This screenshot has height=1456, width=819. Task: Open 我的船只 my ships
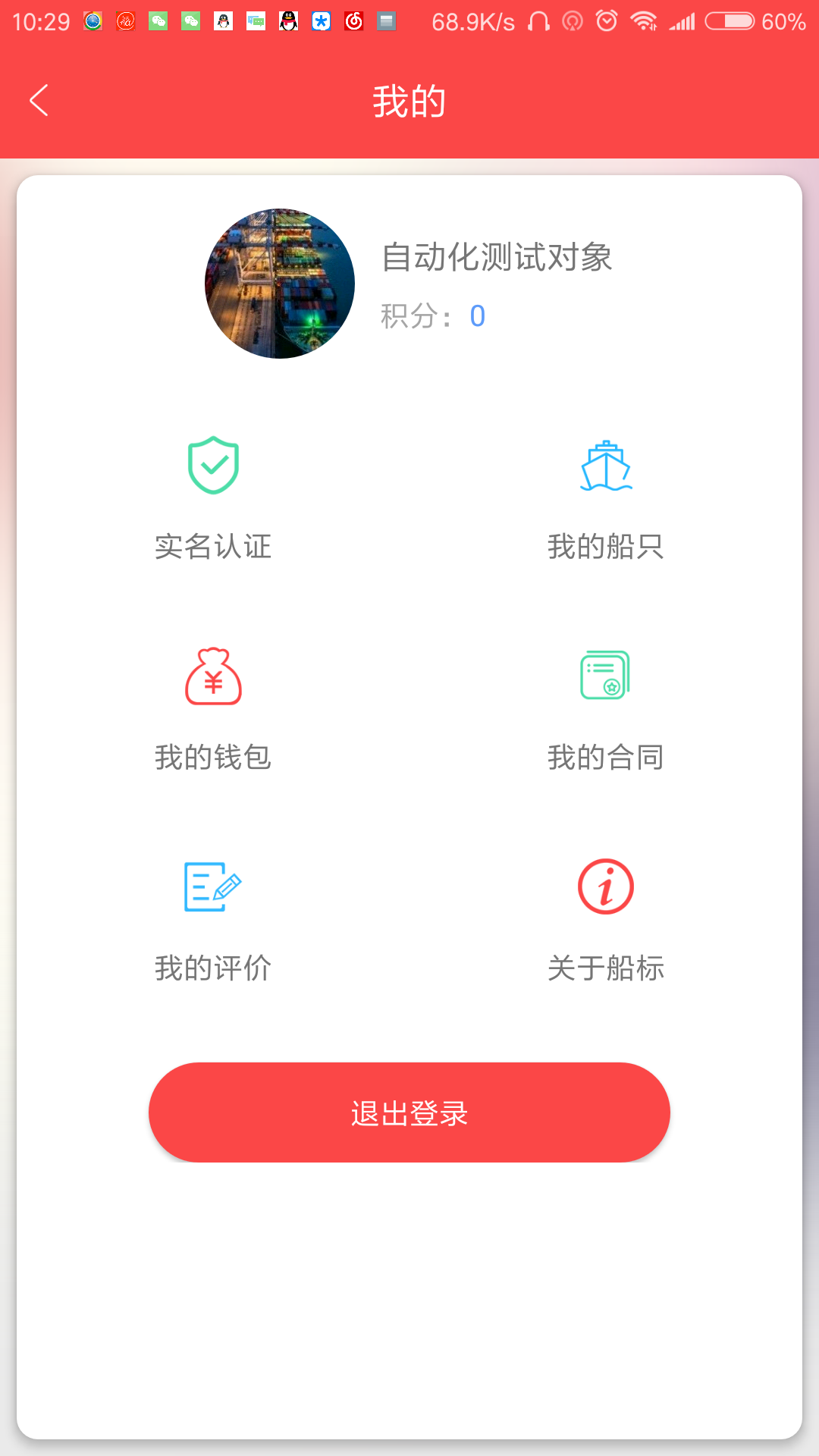pyautogui.click(x=606, y=497)
